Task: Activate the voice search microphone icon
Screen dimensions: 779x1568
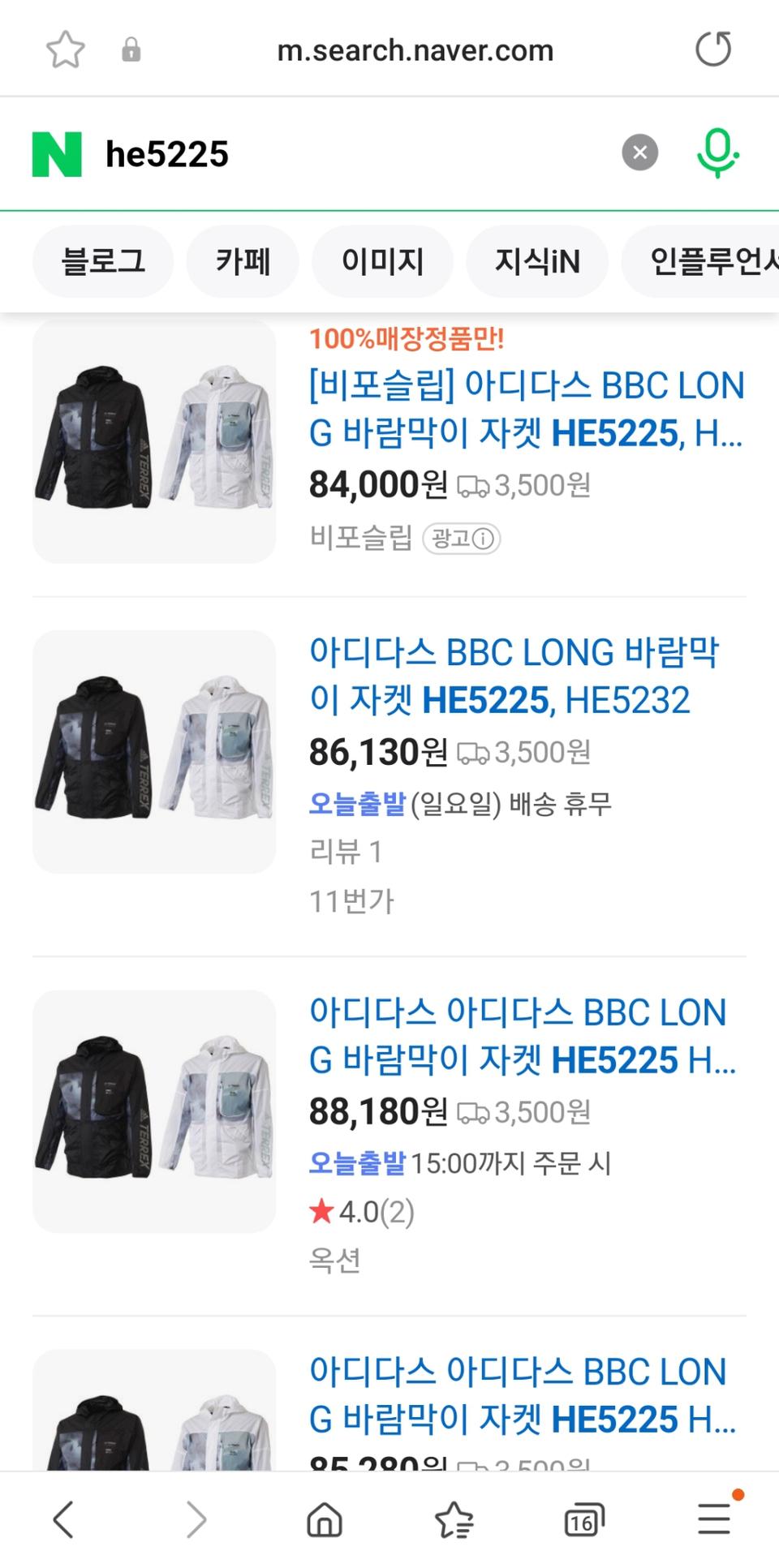Action: (x=717, y=153)
